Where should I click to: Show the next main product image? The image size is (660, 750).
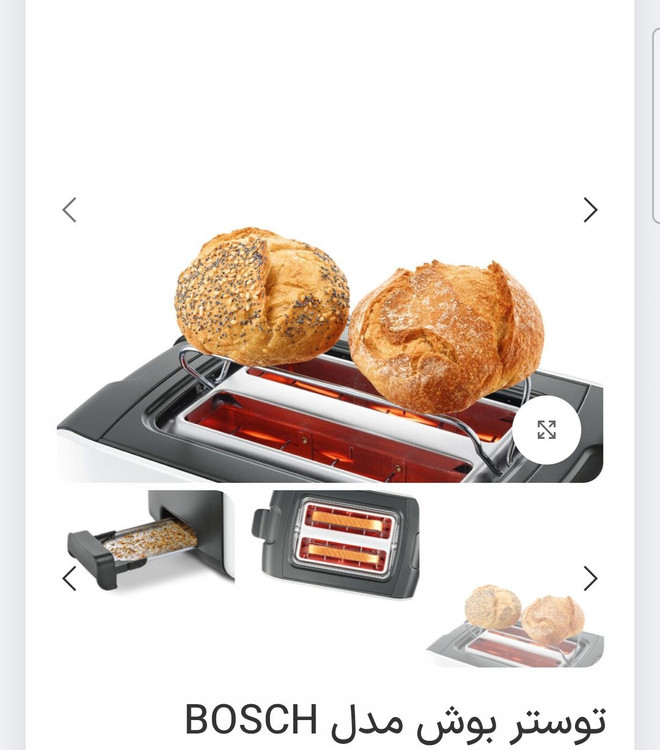tap(590, 210)
